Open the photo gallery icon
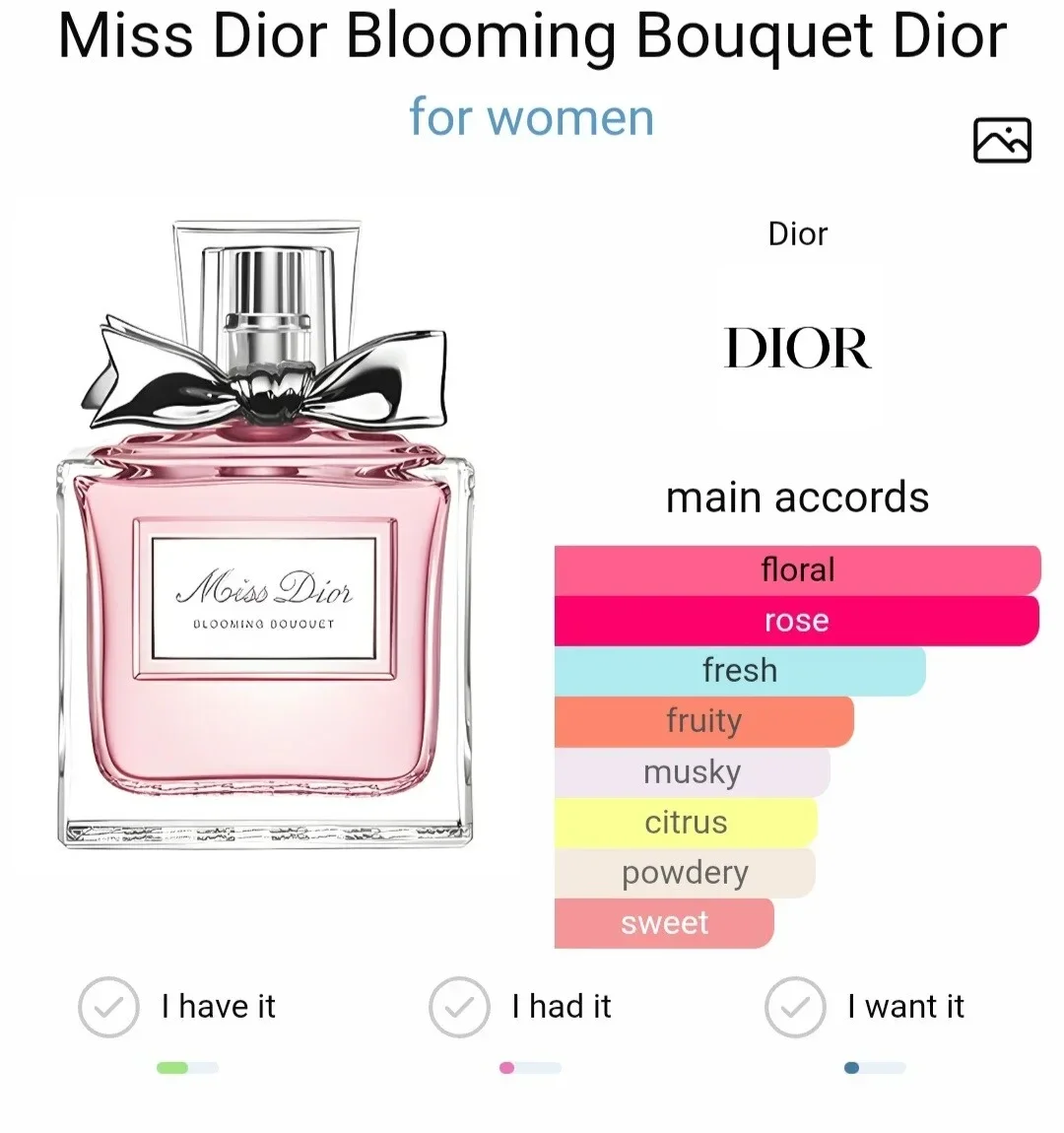The height and width of the screenshot is (1133, 1064). click(x=1001, y=140)
